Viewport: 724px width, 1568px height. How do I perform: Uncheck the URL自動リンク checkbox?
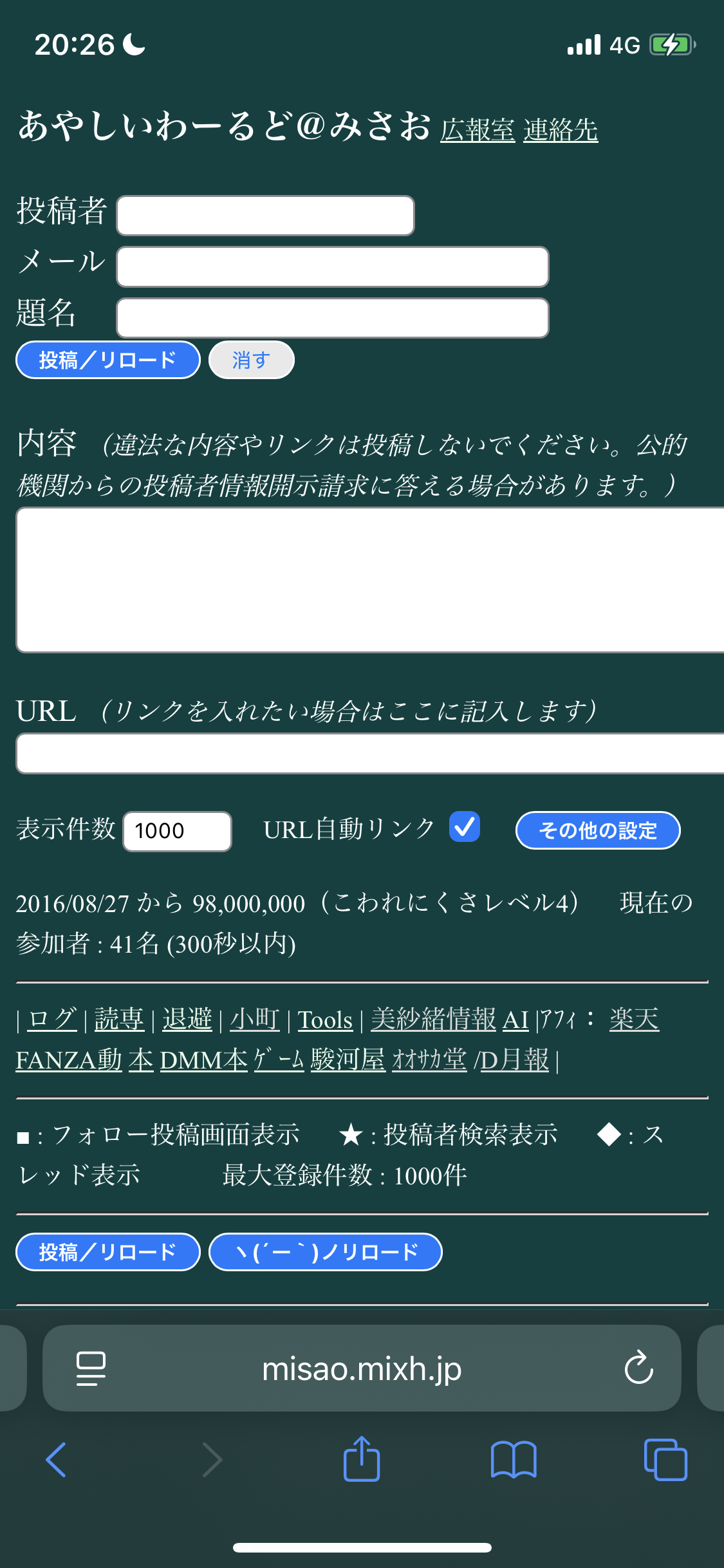tap(465, 827)
